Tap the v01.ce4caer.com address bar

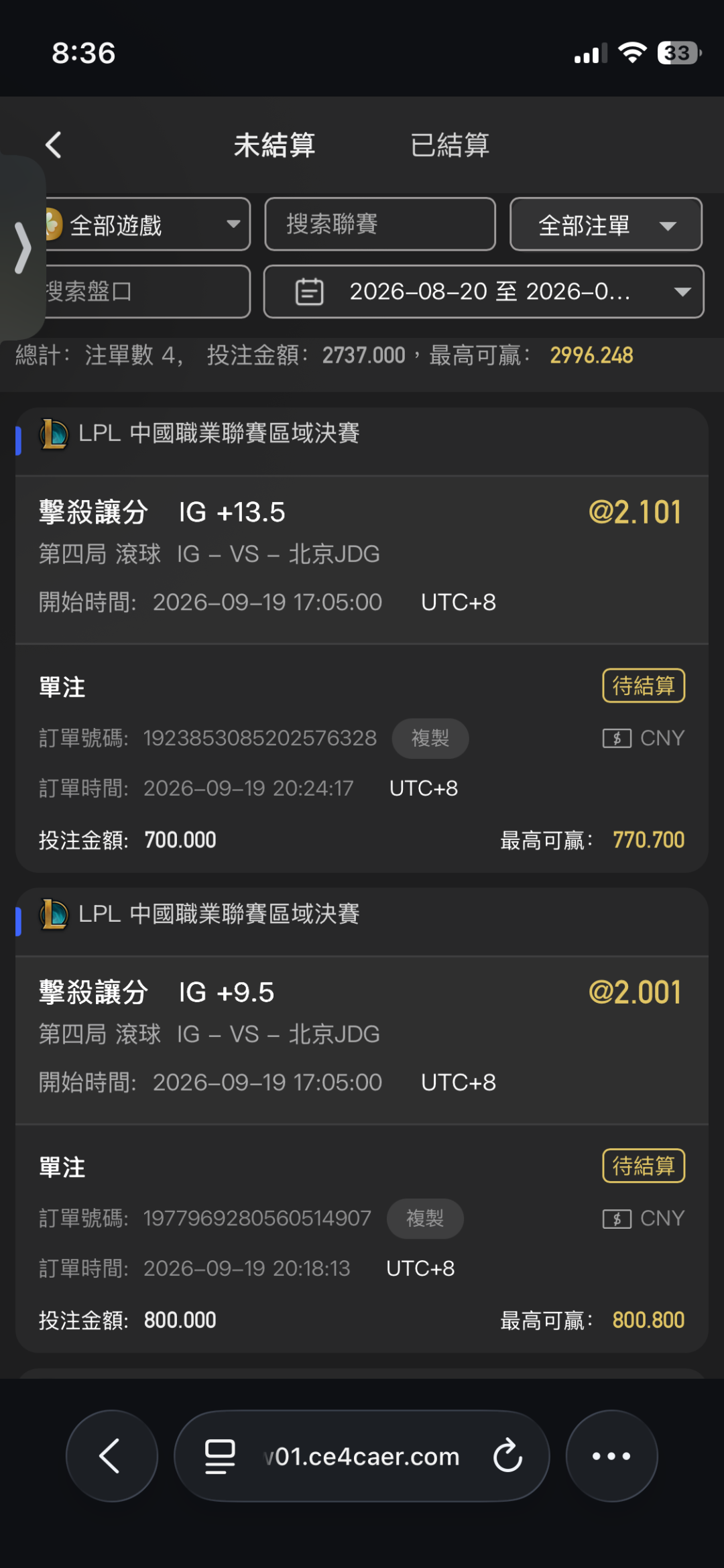pyautogui.click(x=361, y=1456)
